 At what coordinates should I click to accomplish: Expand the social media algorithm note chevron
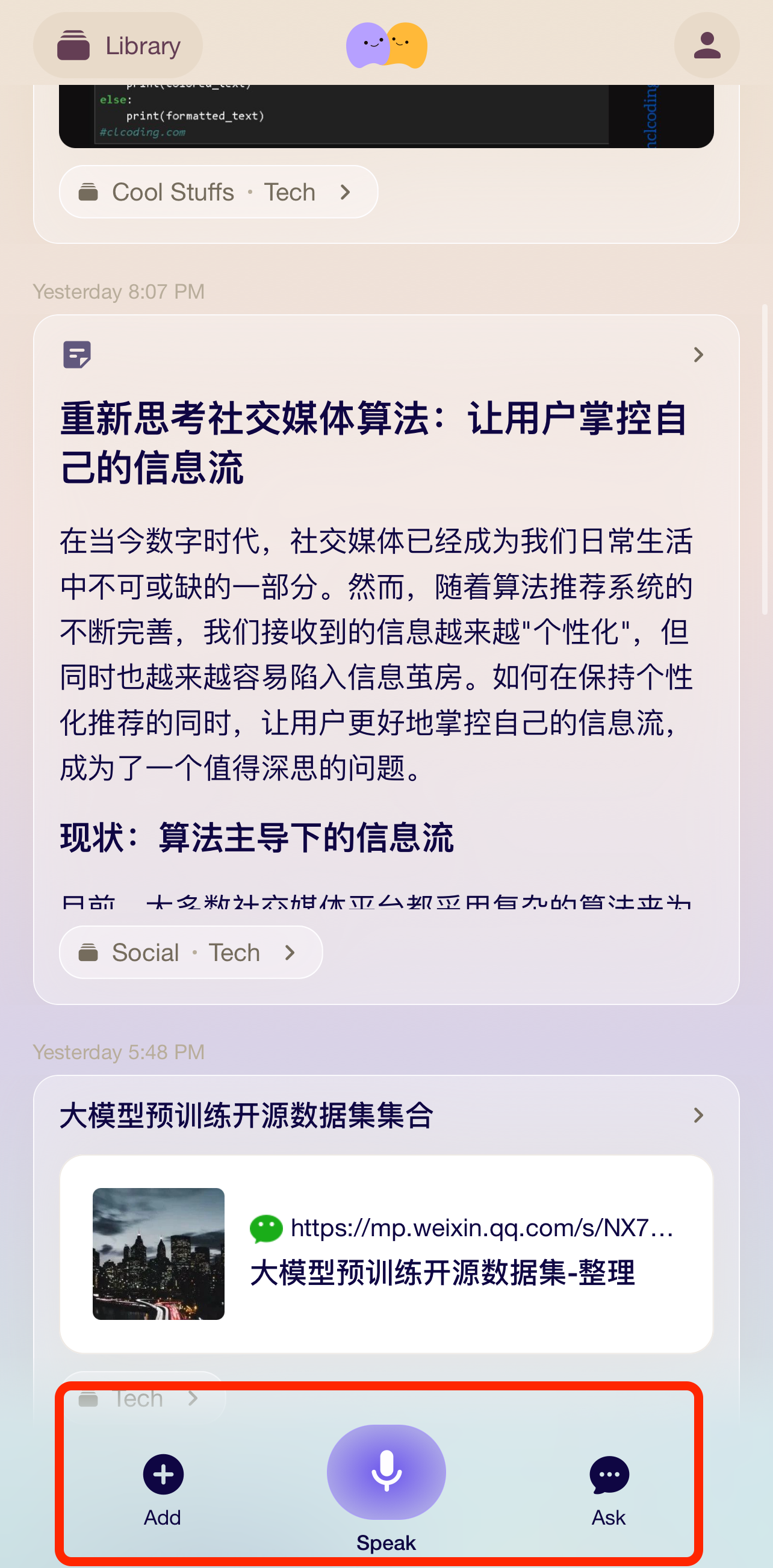pyautogui.click(x=698, y=355)
